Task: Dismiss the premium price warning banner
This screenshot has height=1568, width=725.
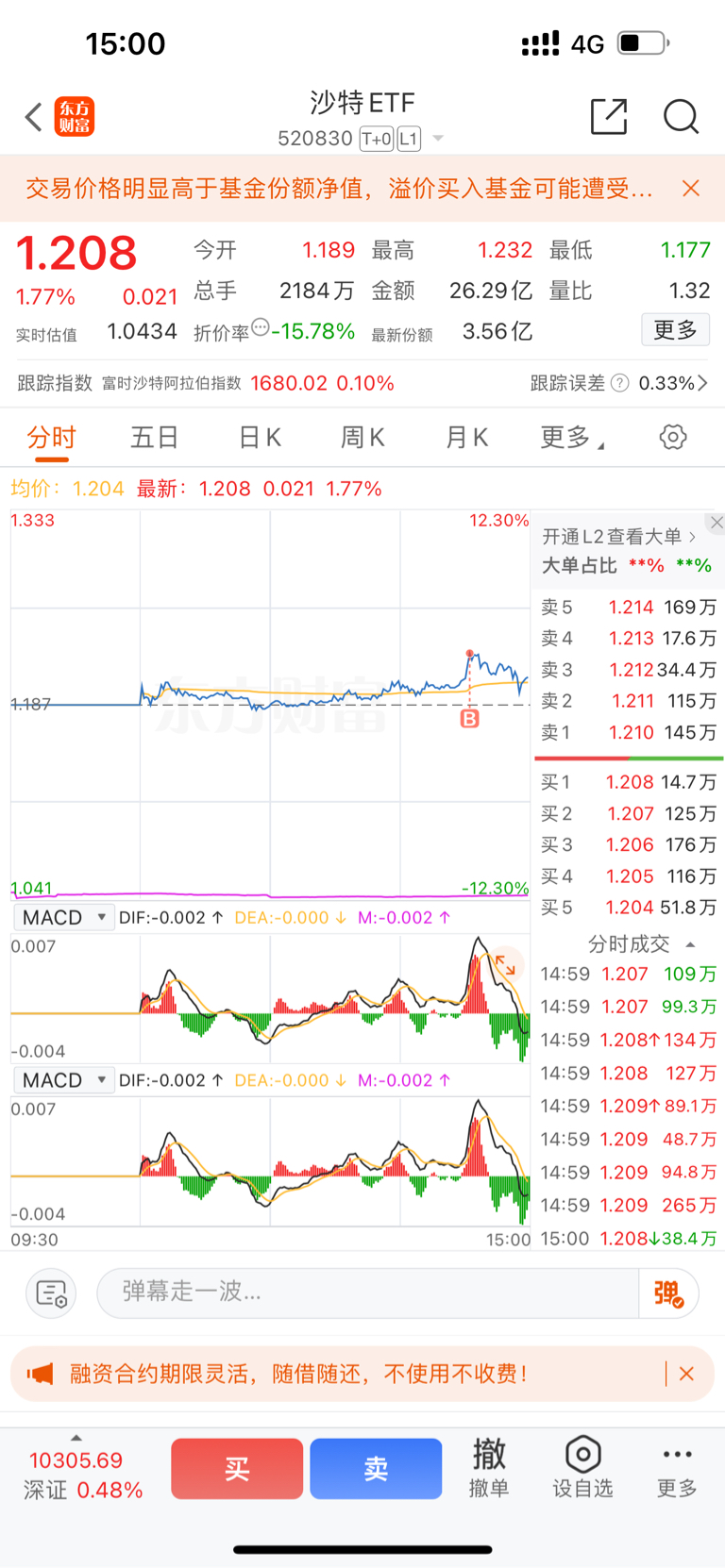Action: pos(691,188)
